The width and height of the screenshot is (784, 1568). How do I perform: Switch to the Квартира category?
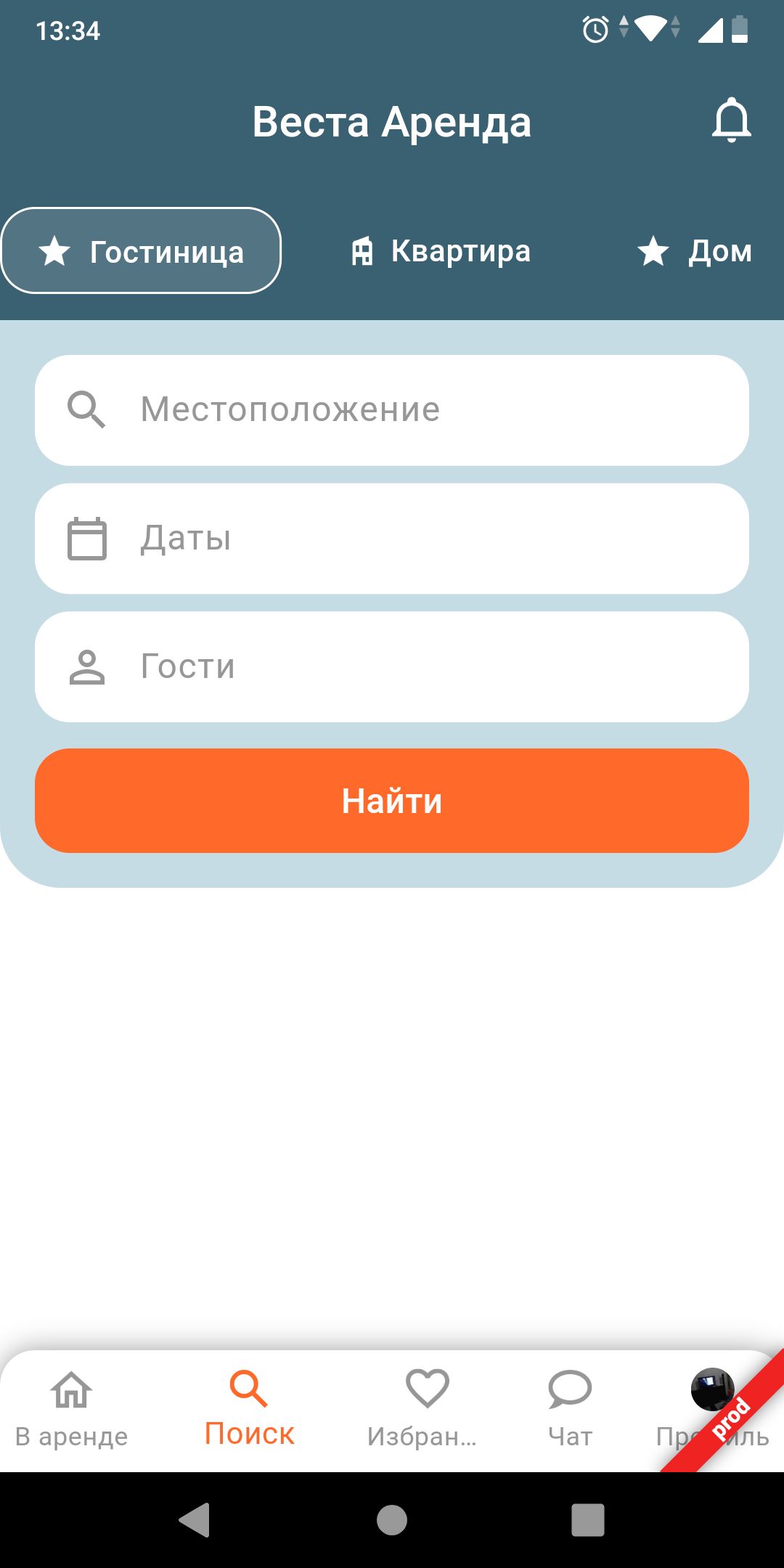pos(441,251)
